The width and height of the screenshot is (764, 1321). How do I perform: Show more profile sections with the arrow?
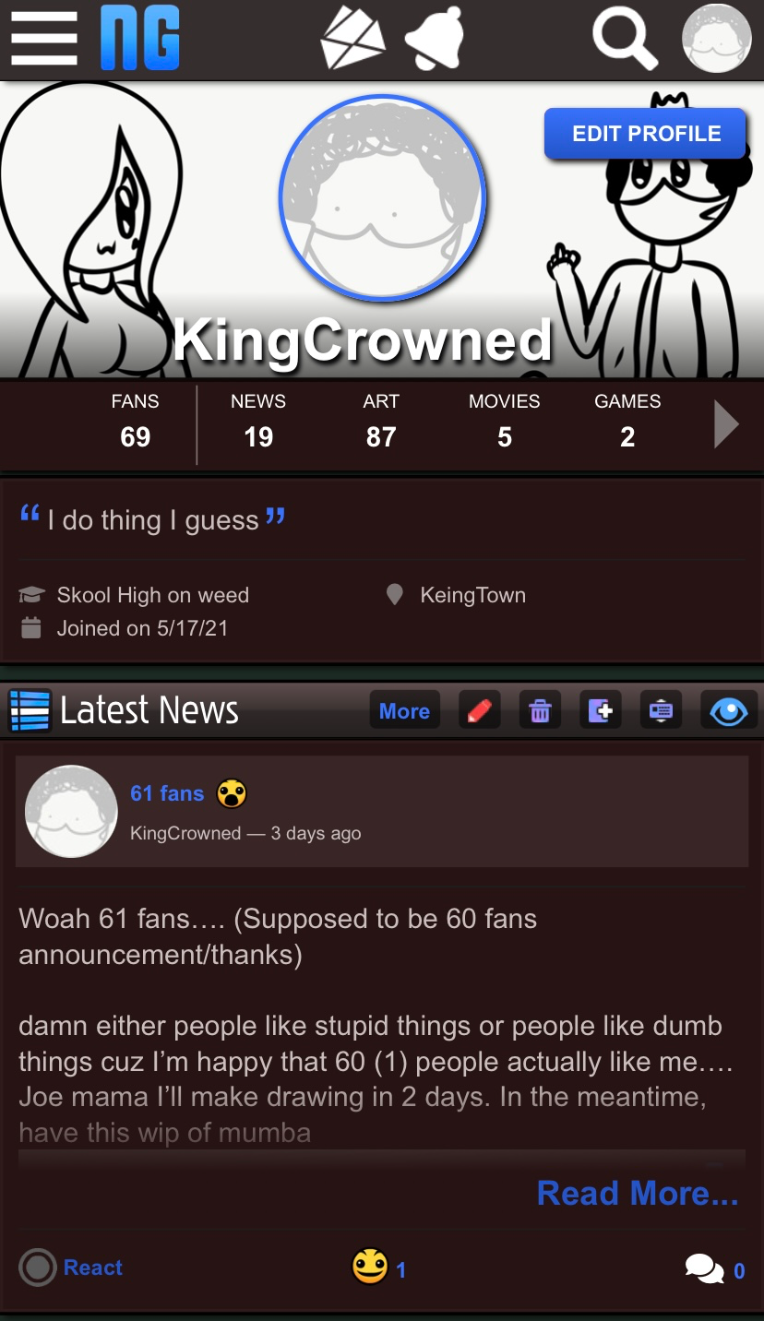(x=726, y=425)
